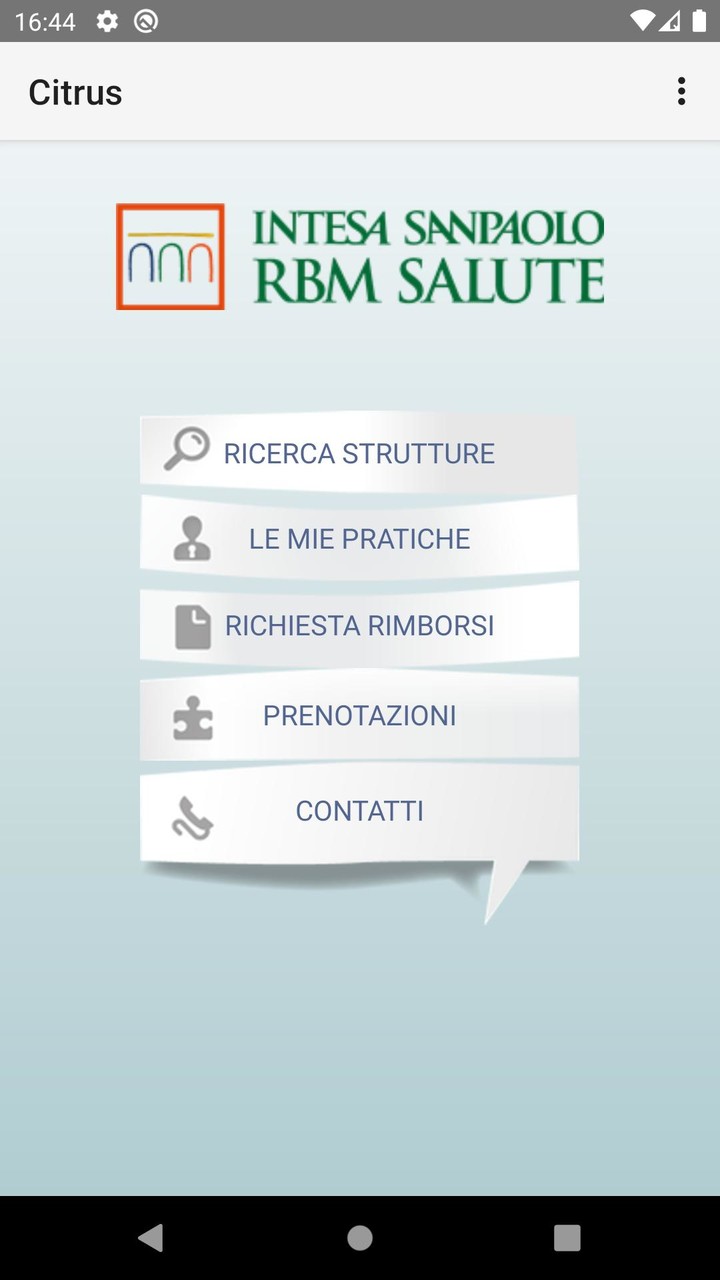Select Richiesta Rimborsi
This screenshot has height=1280, width=720.
click(359, 626)
